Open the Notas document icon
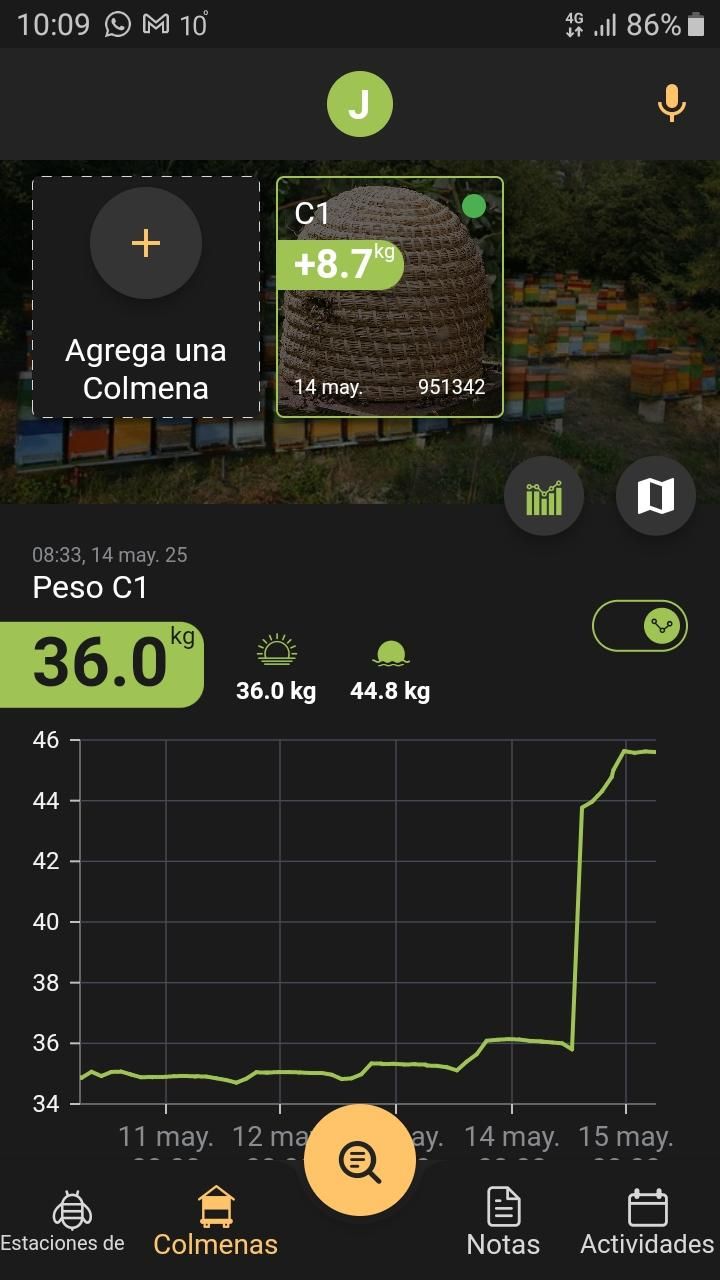720x1280 pixels. 502,1207
